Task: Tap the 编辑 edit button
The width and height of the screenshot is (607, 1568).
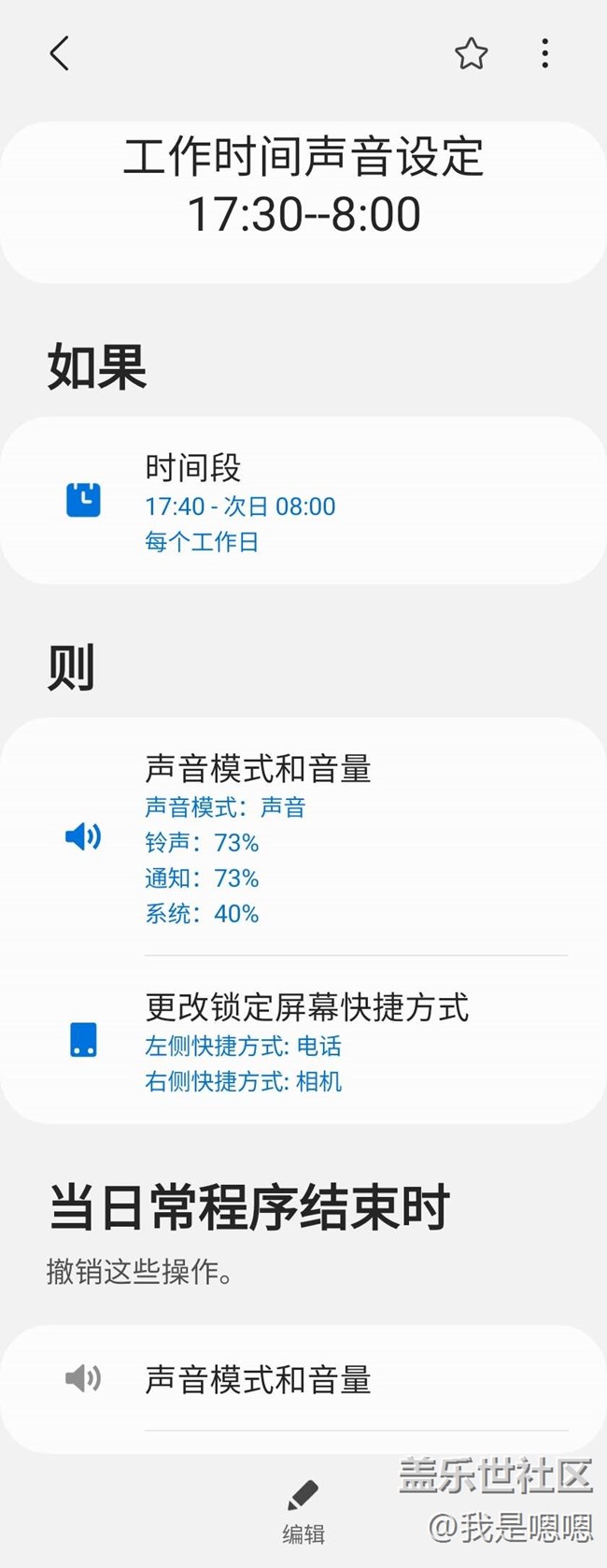Action: [303, 1510]
